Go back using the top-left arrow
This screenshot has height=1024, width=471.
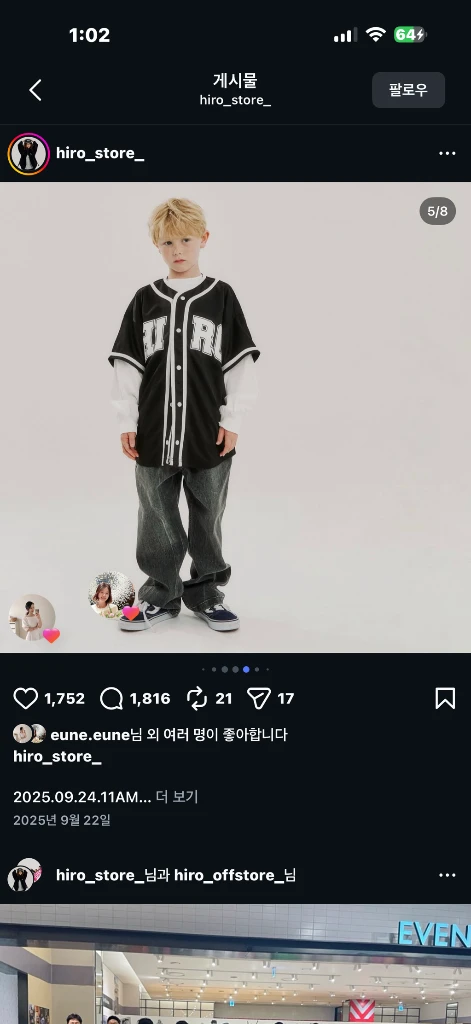coord(36,90)
